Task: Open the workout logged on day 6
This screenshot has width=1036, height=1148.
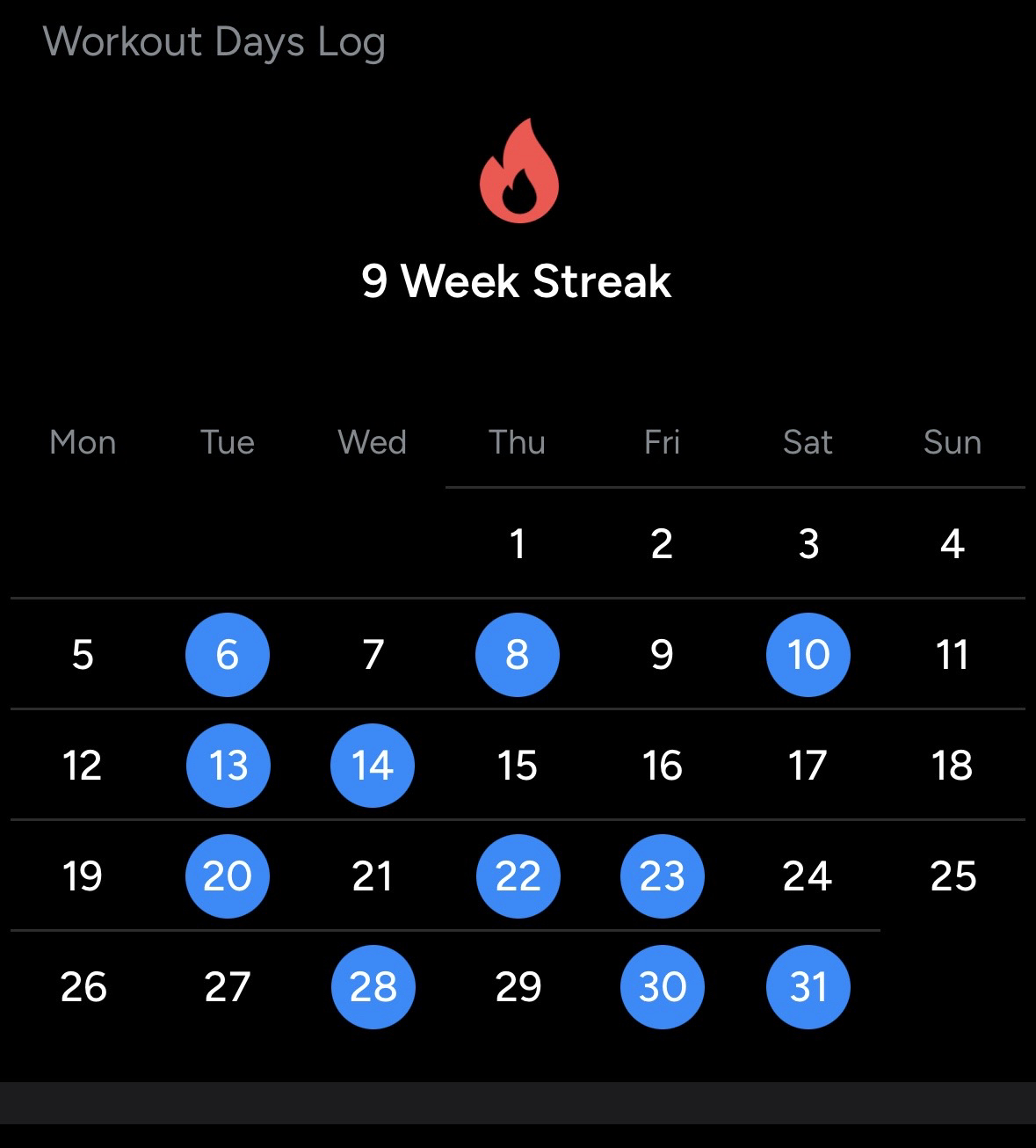Action: click(x=228, y=655)
